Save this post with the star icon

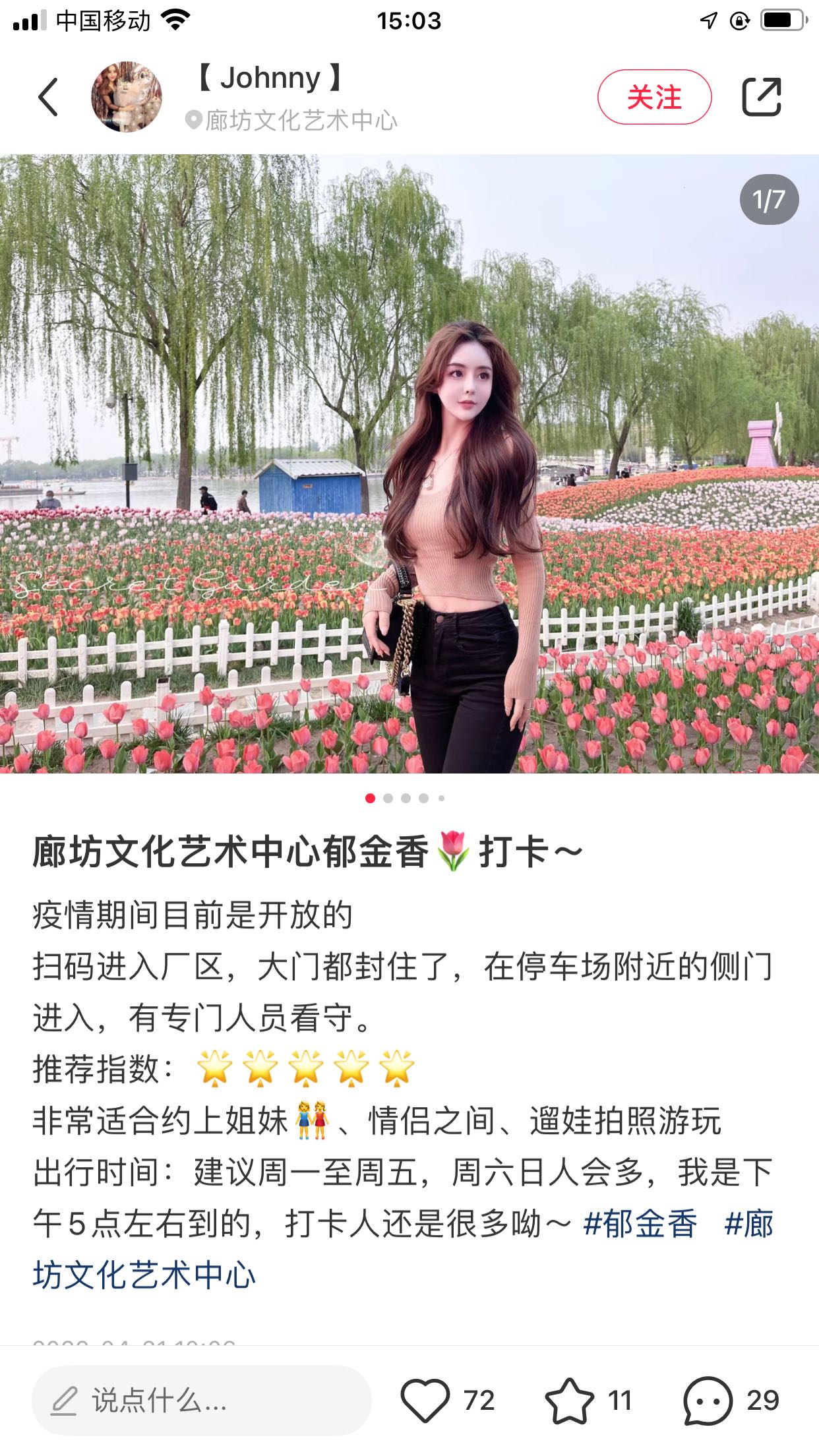click(x=569, y=1400)
